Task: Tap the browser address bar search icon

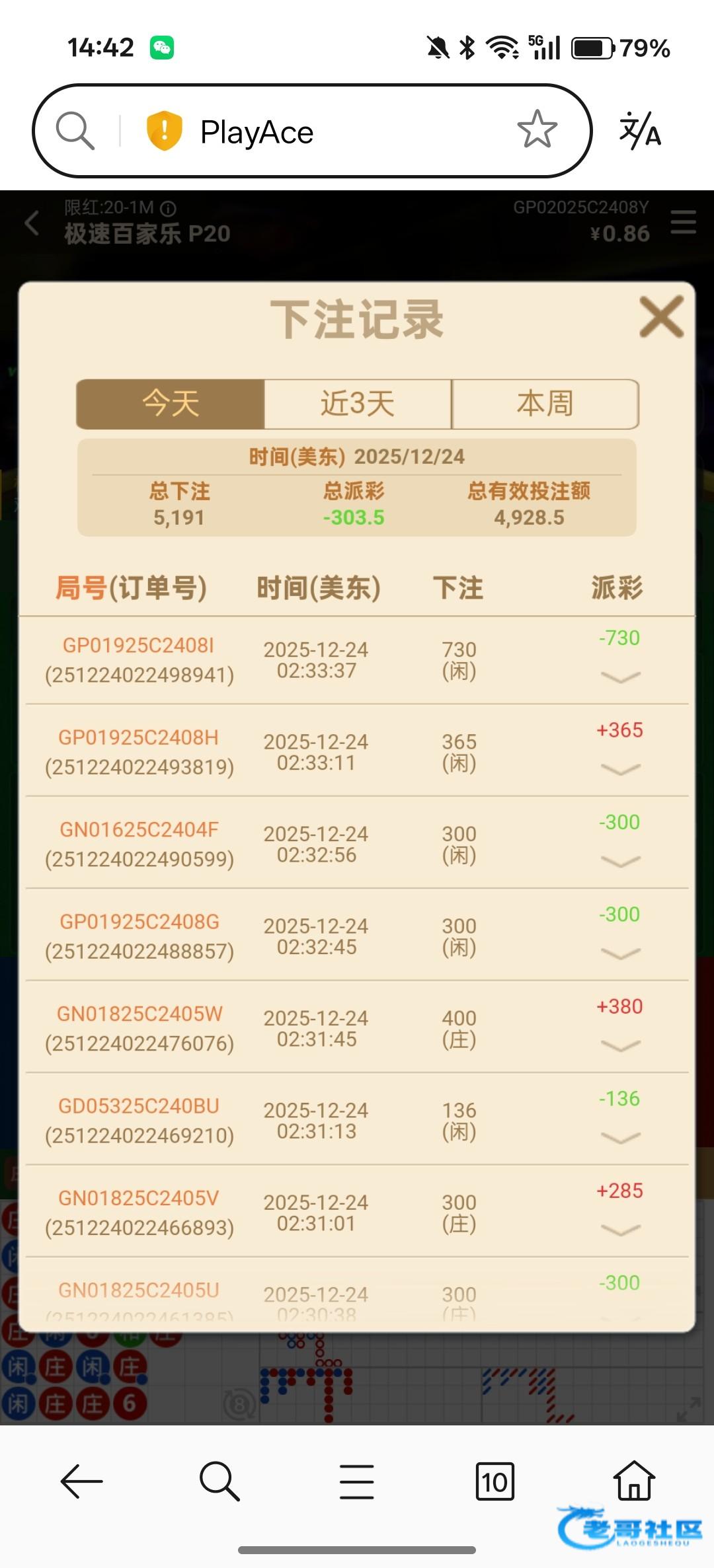Action: click(75, 130)
